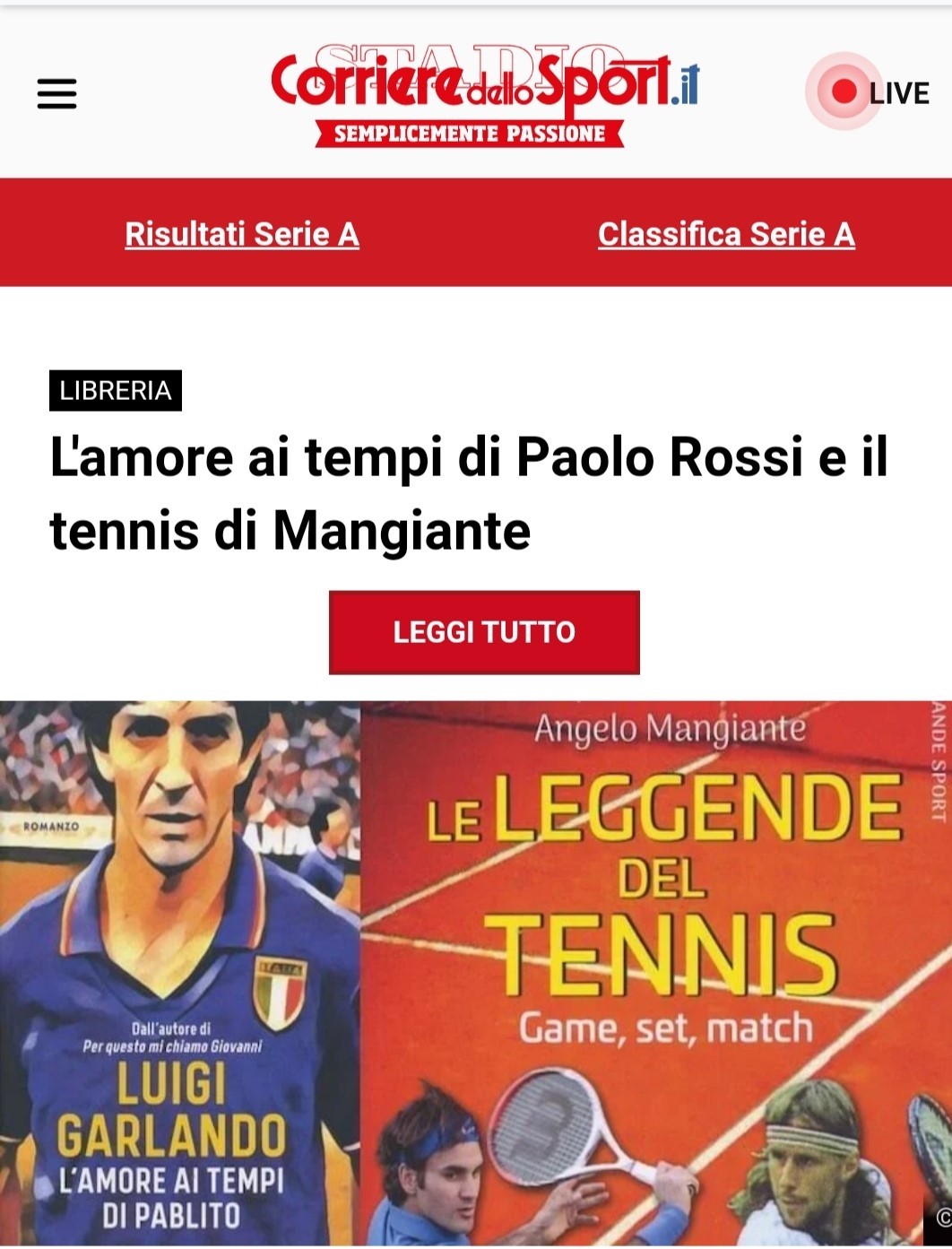Open Risultati Serie A link
Screen dimensions: 952x1249
242,234
